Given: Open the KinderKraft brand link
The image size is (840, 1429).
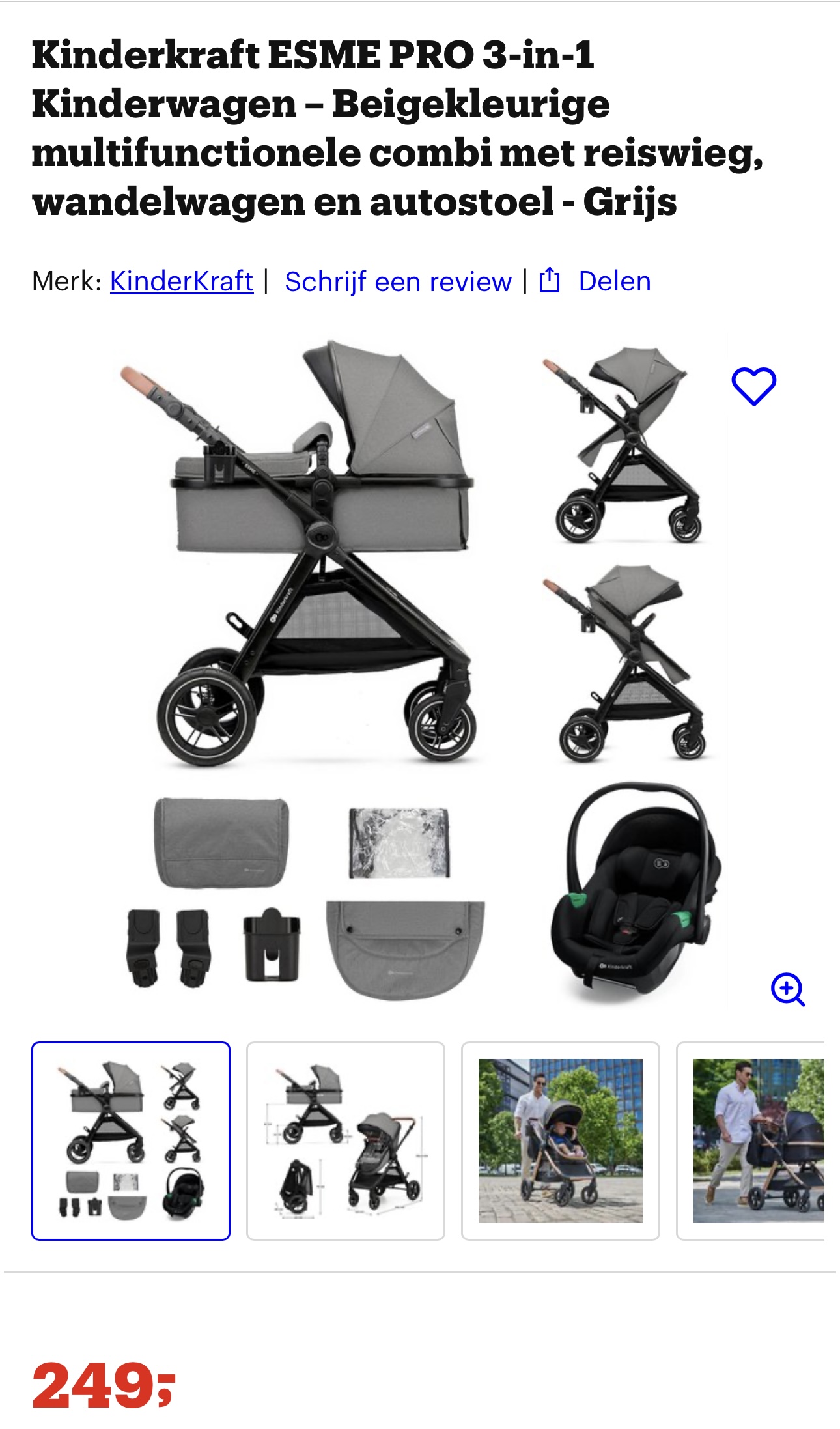Looking at the screenshot, I should click(182, 281).
